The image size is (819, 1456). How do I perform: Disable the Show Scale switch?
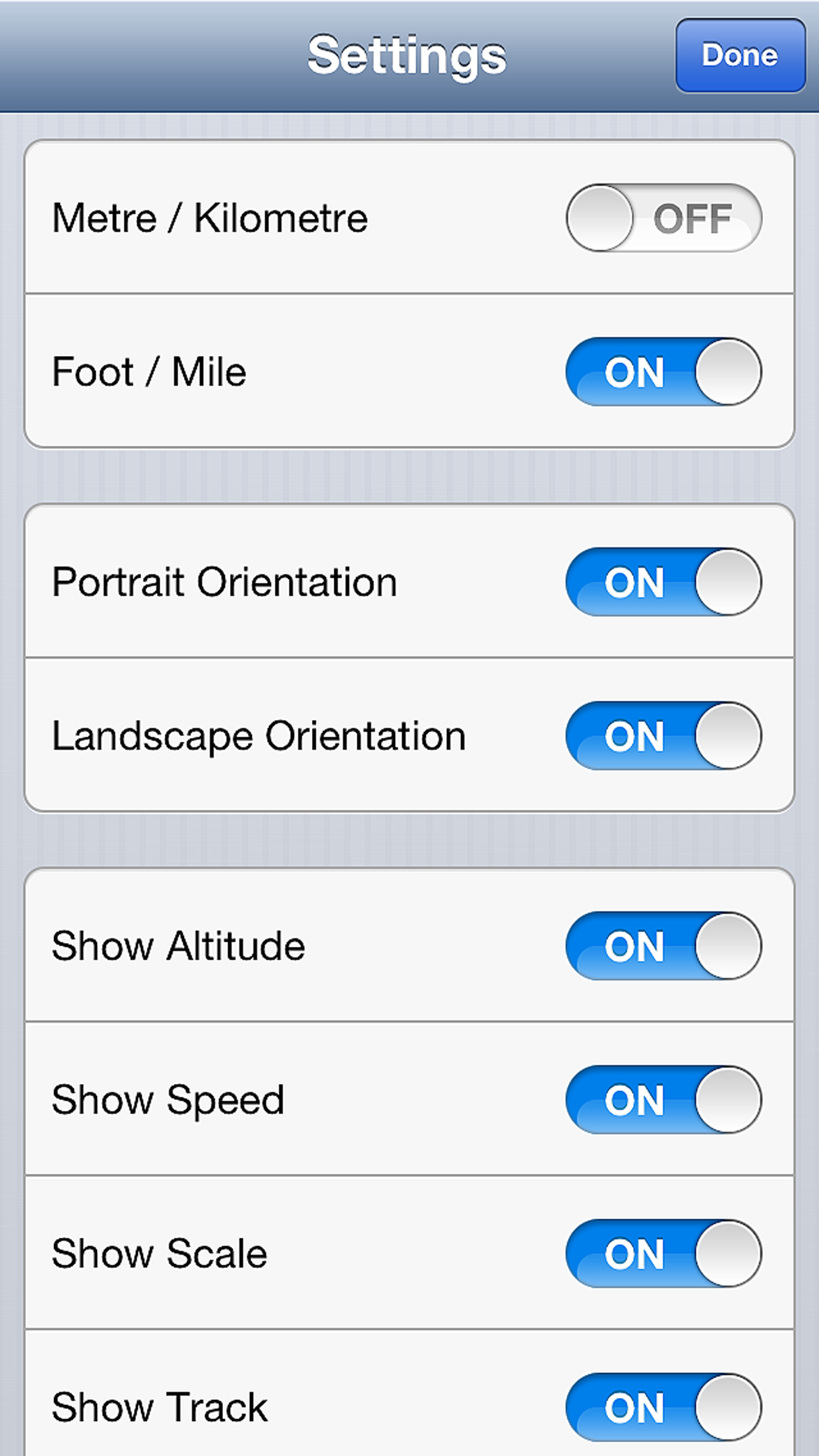663,1254
